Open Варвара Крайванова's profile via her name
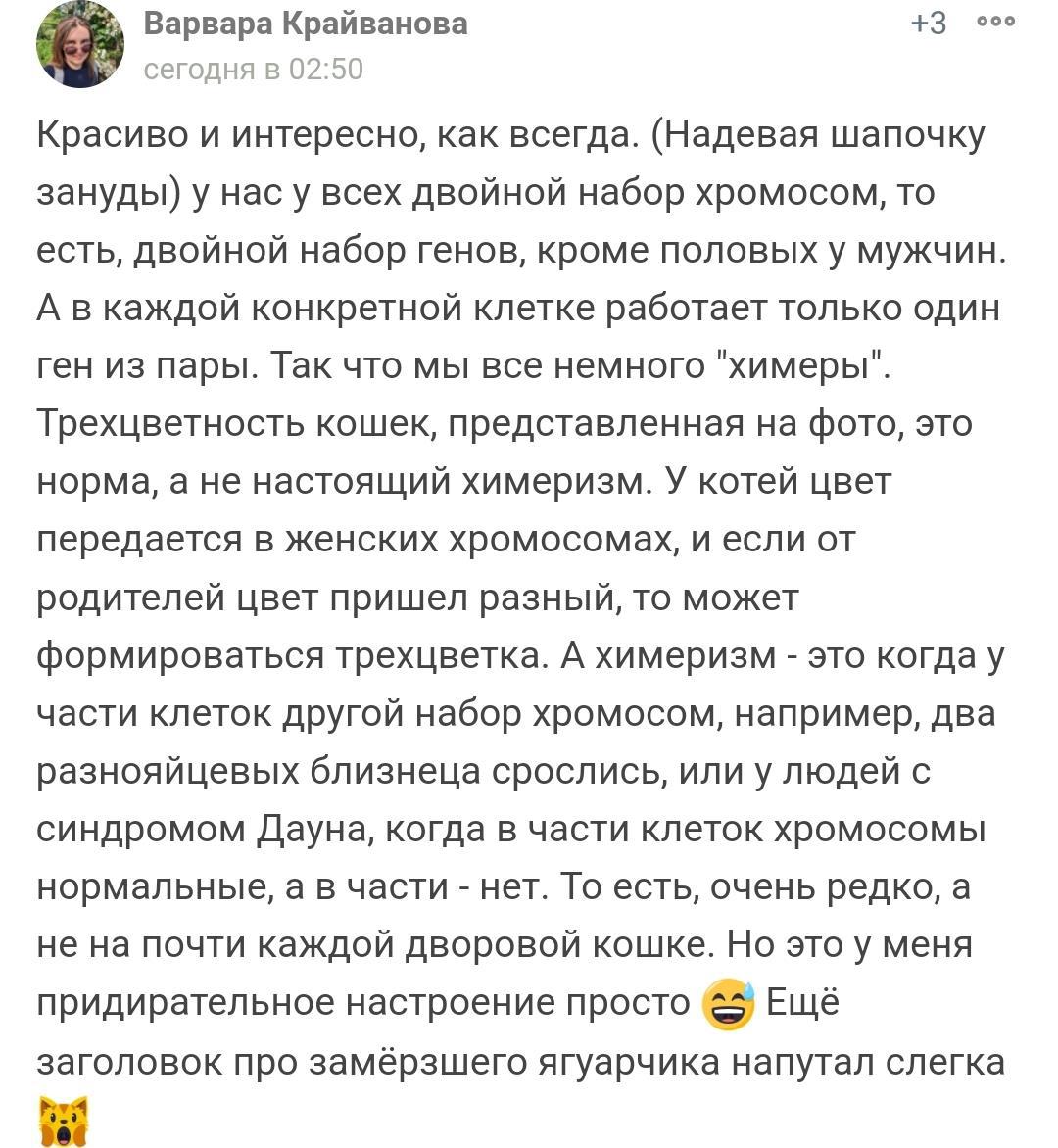The width and height of the screenshot is (1058, 1148). point(306,23)
